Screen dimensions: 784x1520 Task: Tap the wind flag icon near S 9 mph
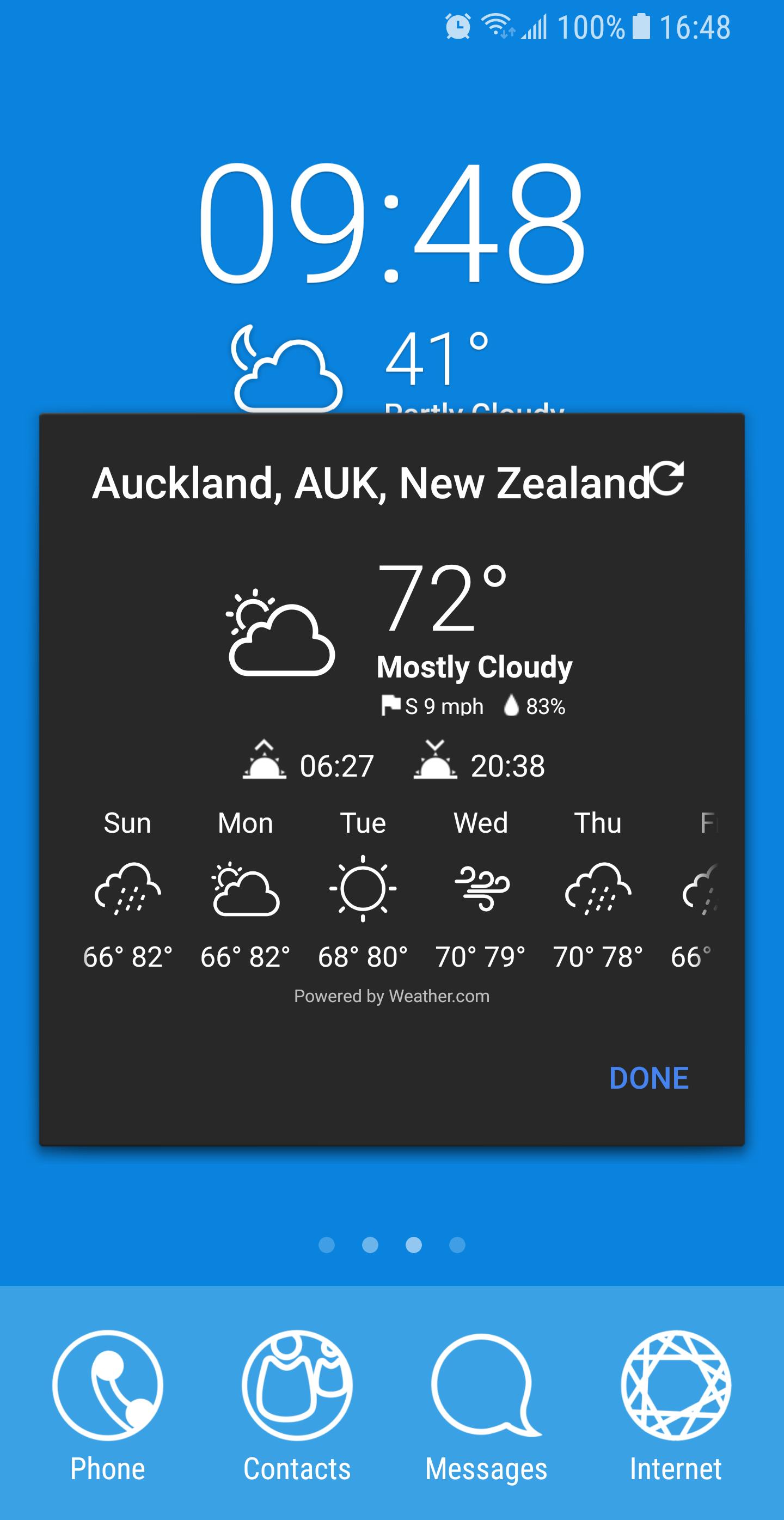coord(391,705)
